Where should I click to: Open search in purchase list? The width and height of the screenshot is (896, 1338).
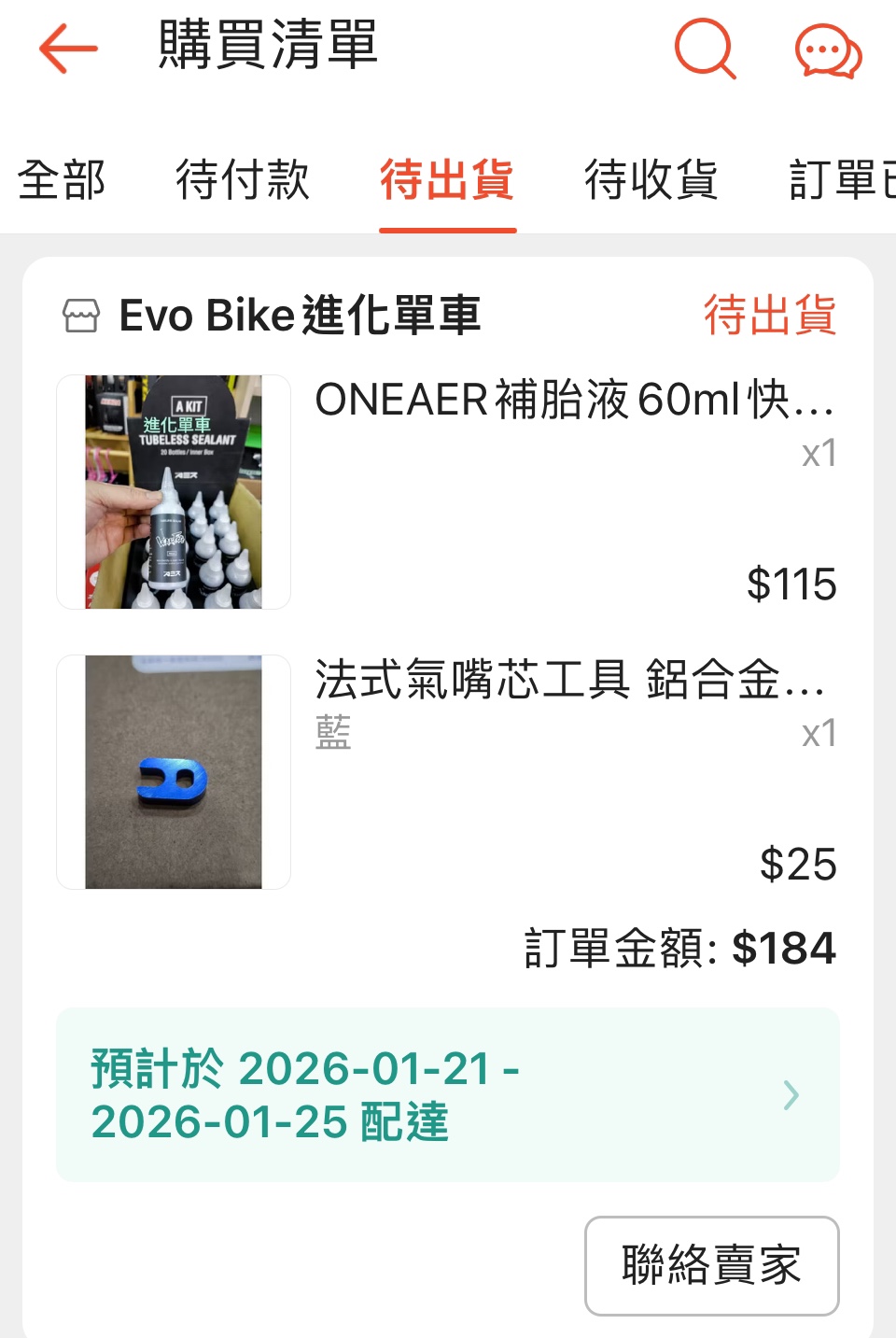705,48
